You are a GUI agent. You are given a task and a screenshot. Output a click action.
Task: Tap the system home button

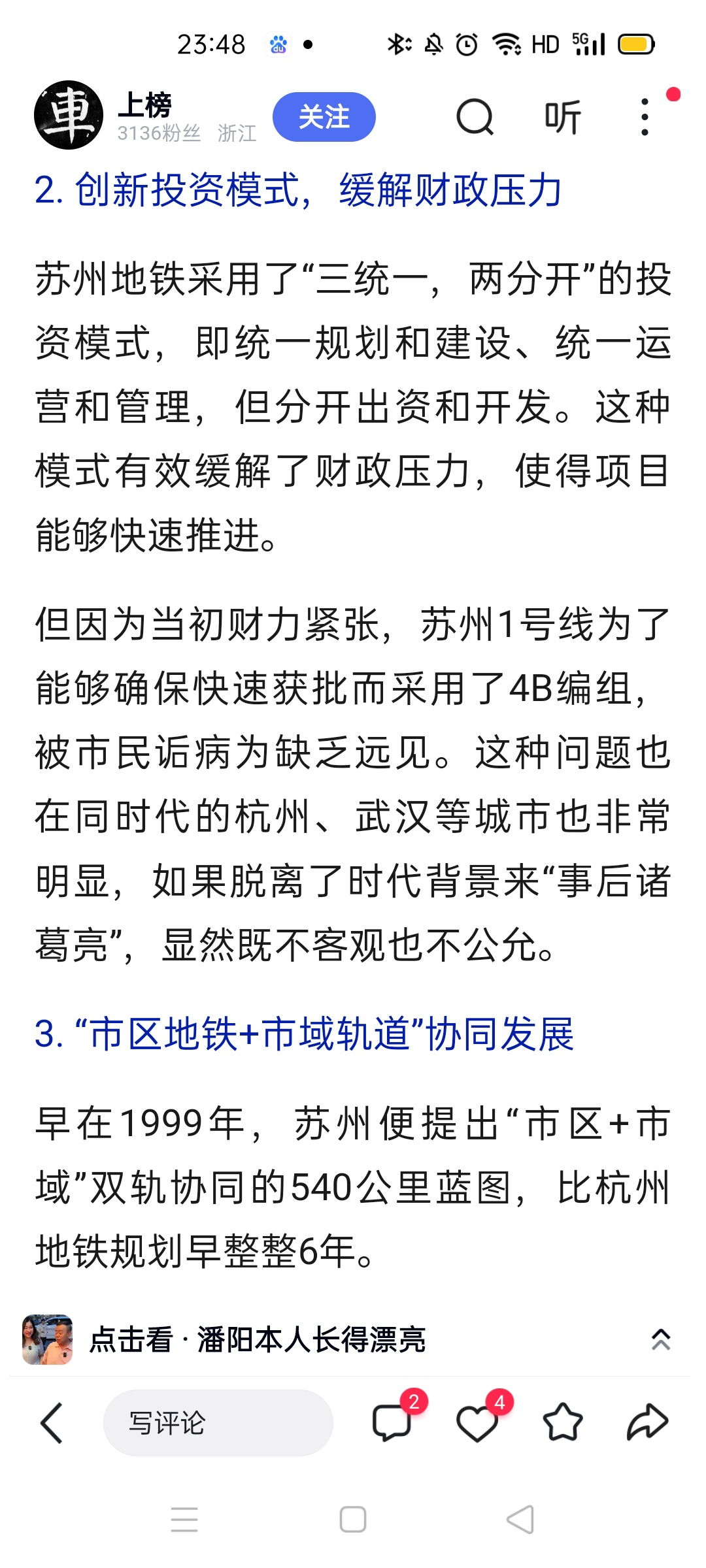pos(353,1520)
